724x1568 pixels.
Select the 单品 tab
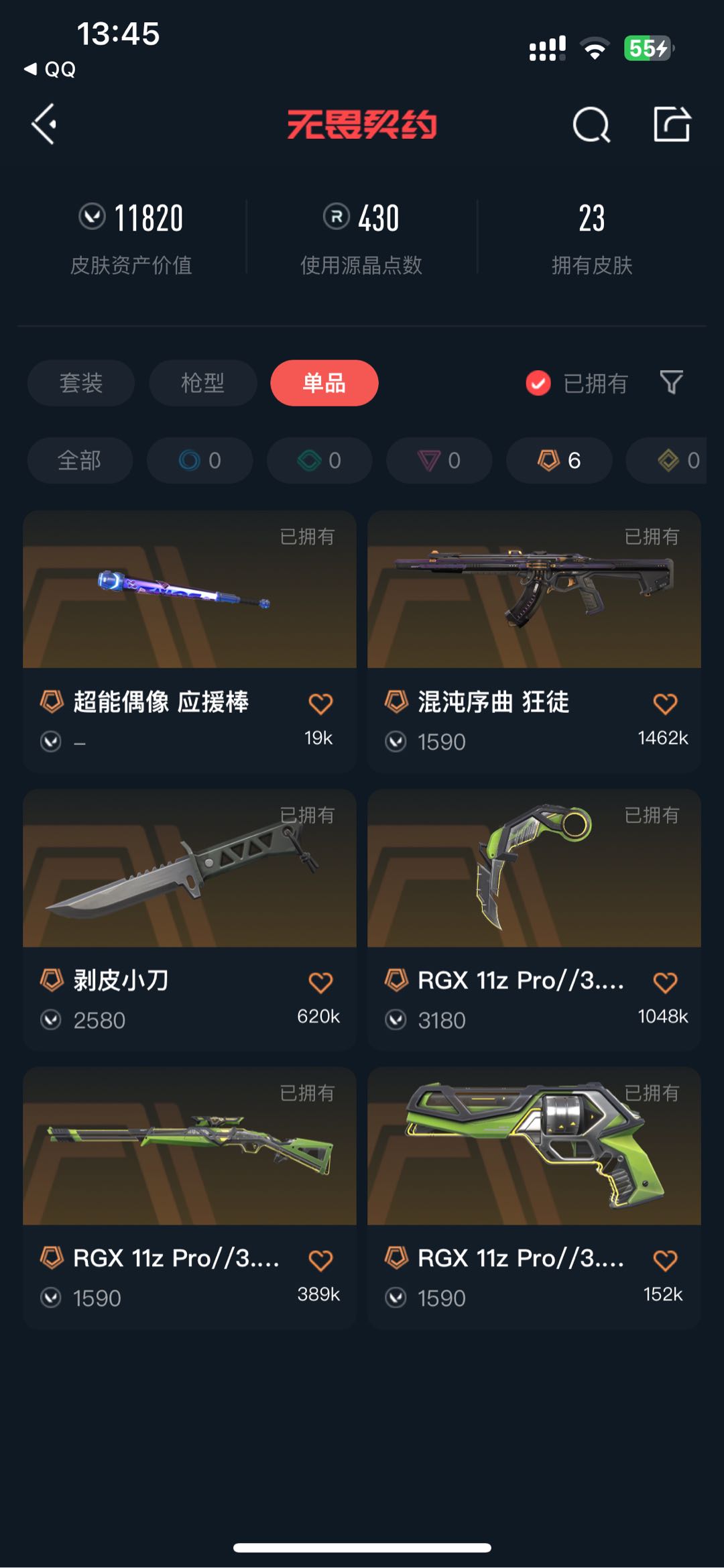(324, 383)
